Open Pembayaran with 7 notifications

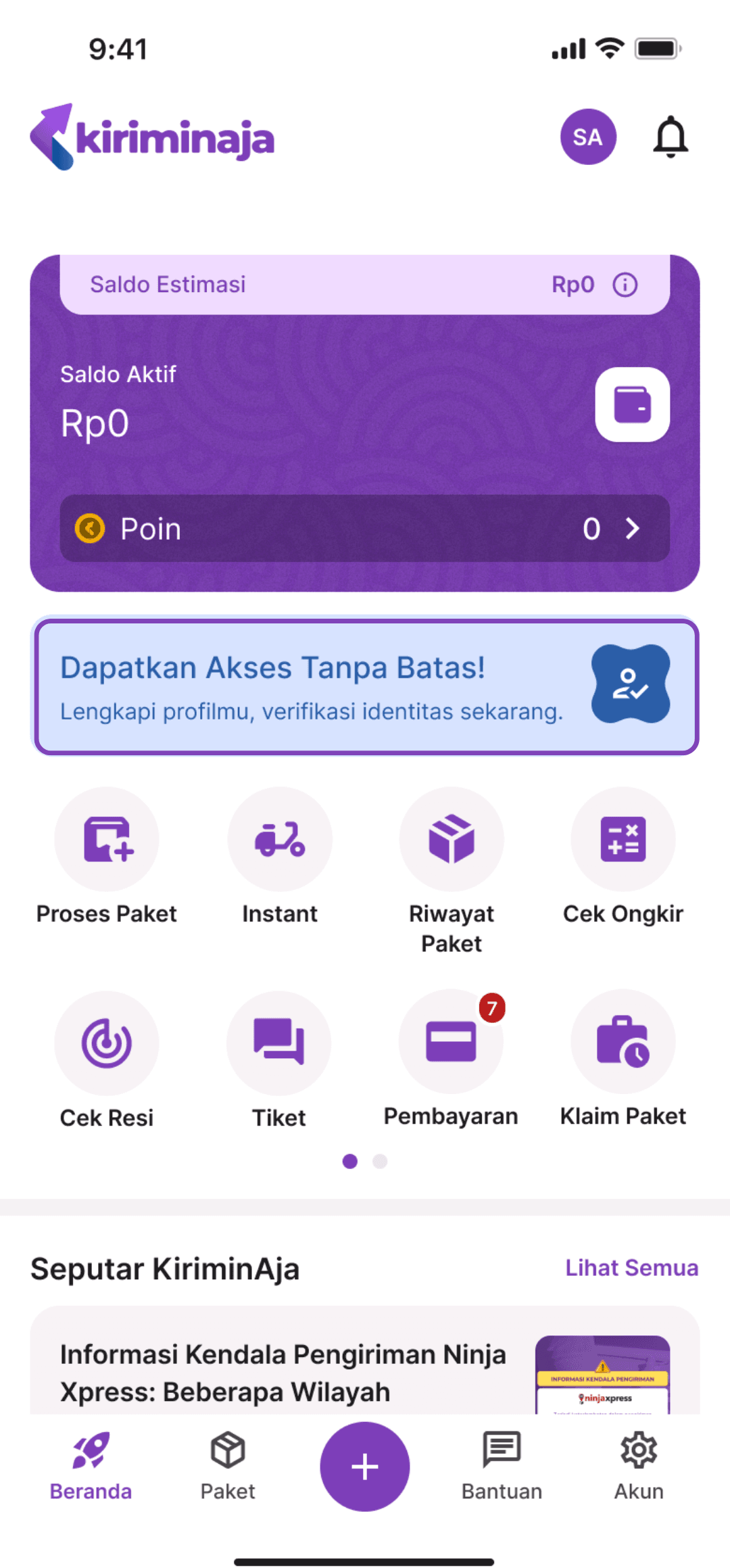(452, 1043)
